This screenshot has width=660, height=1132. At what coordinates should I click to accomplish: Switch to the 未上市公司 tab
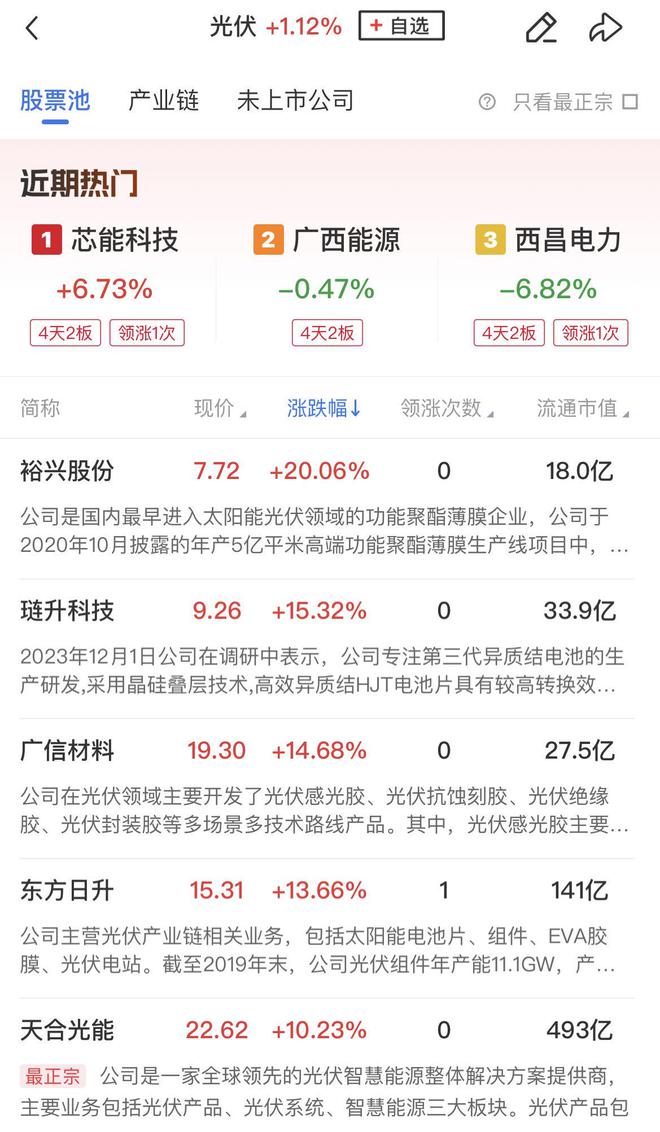pos(295,101)
